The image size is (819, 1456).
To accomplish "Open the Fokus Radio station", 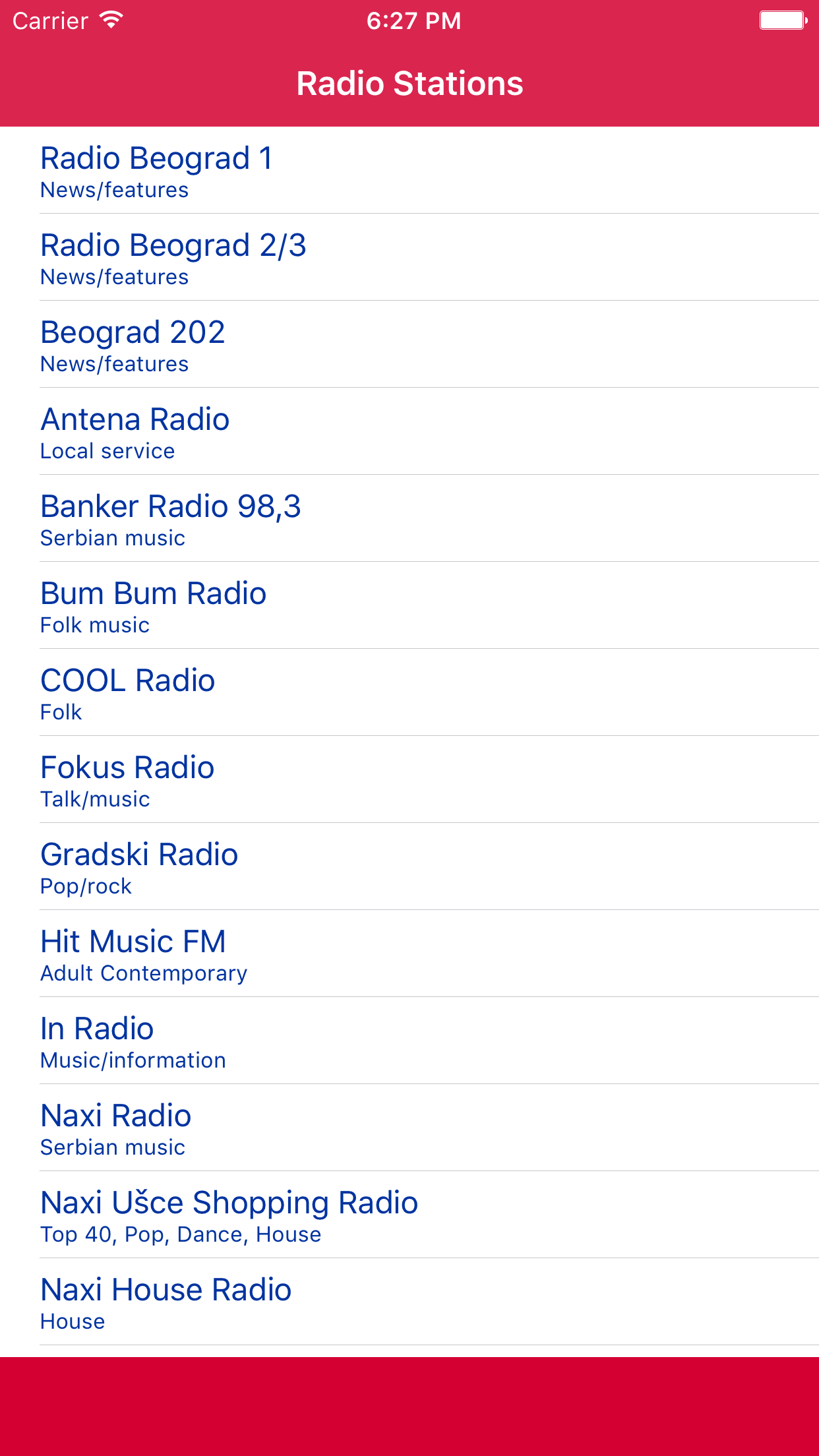I will [x=409, y=779].
